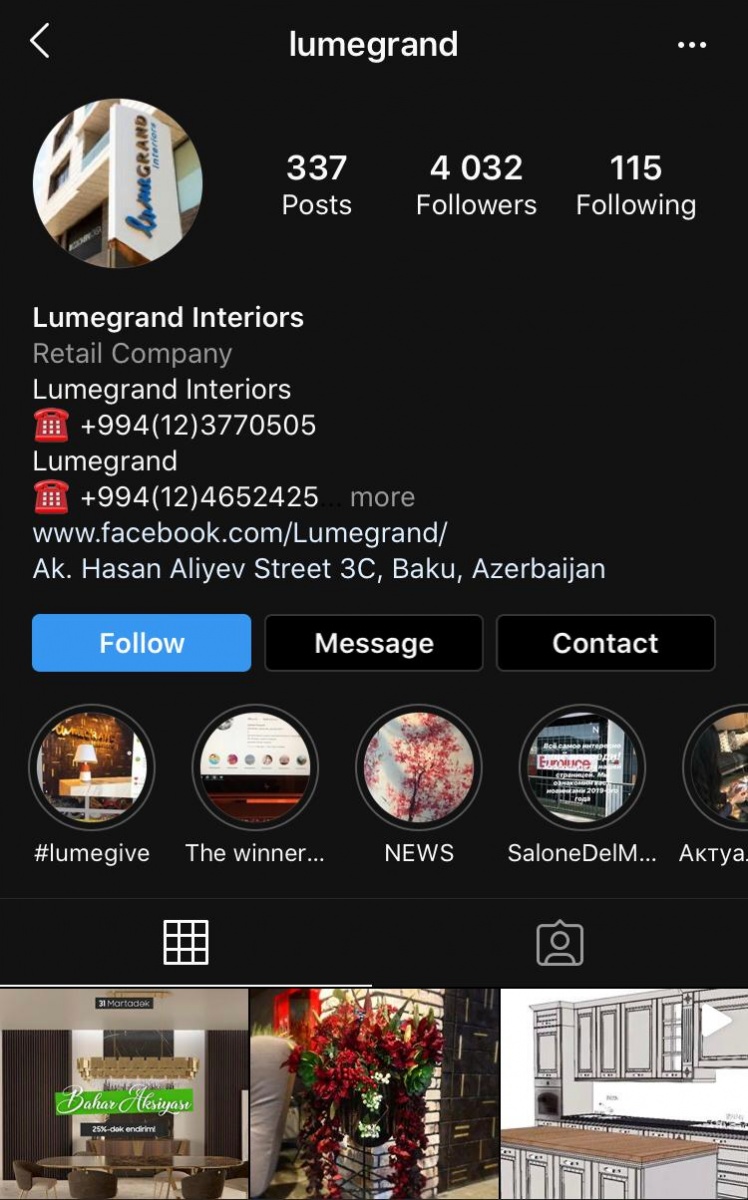The width and height of the screenshot is (748, 1200).
Task: Open the kitchen drawing video post
Action: [x=624, y=1094]
